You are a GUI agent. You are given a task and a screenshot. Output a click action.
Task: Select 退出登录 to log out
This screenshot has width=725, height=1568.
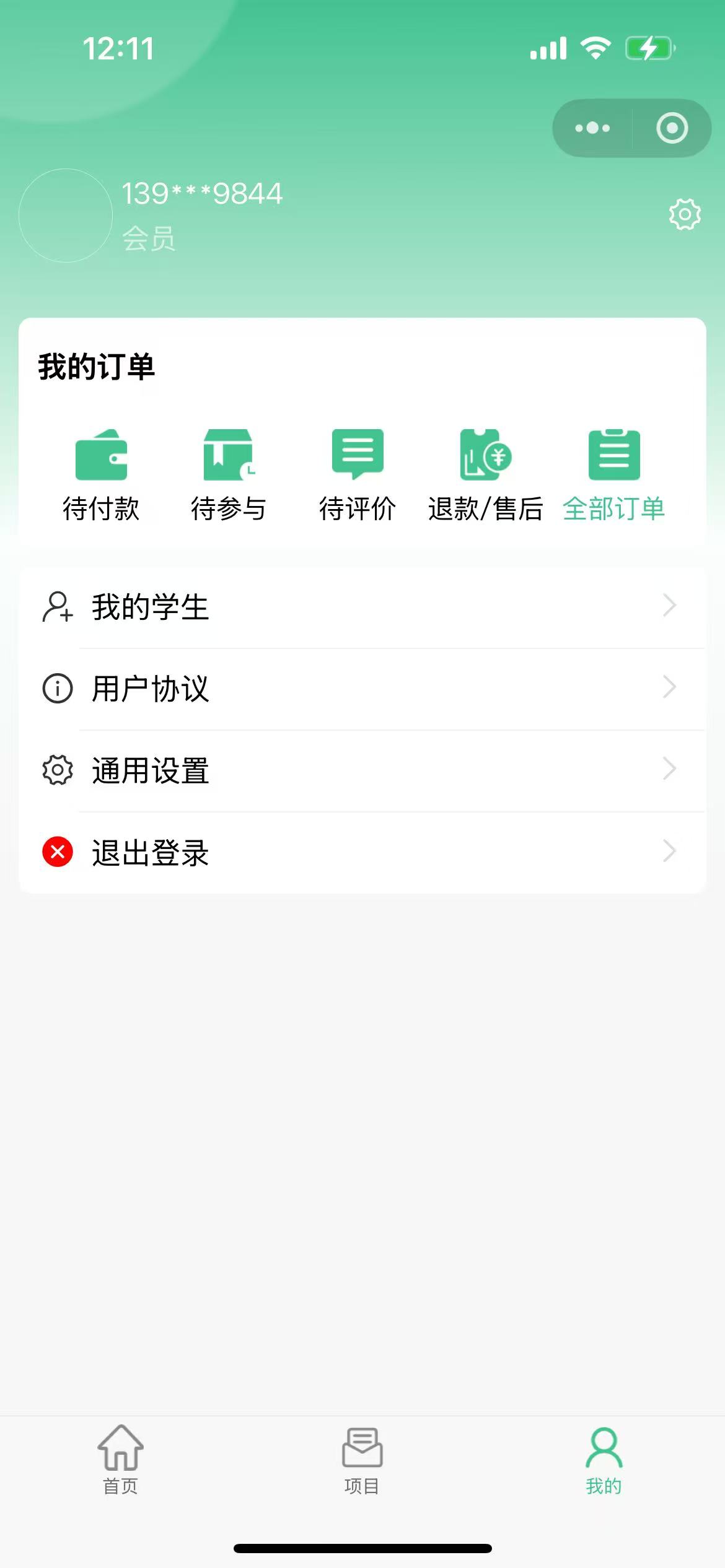362,852
